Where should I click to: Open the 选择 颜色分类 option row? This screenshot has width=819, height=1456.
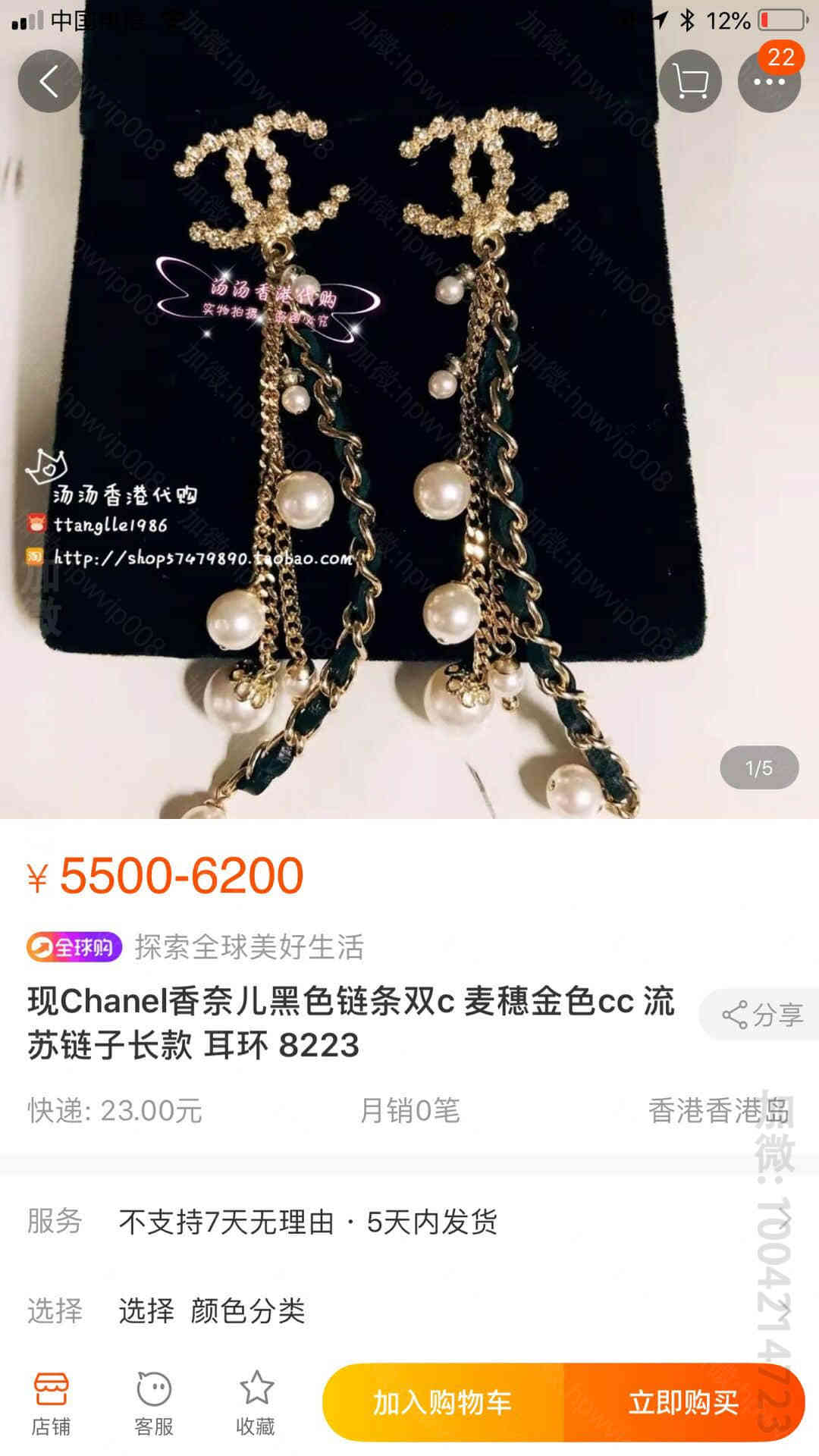pyautogui.click(x=409, y=1310)
